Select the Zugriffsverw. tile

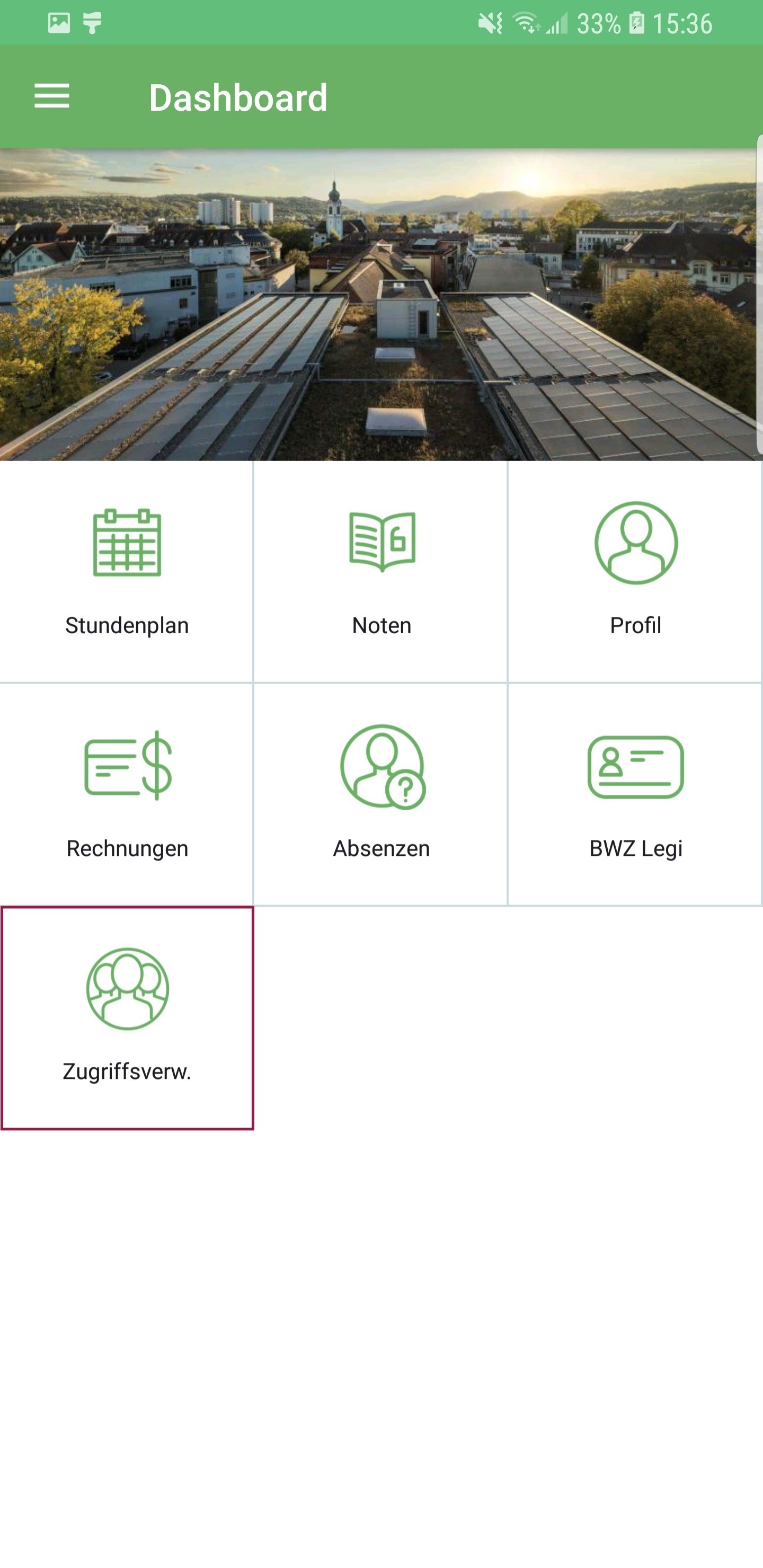pos(127,1018)
